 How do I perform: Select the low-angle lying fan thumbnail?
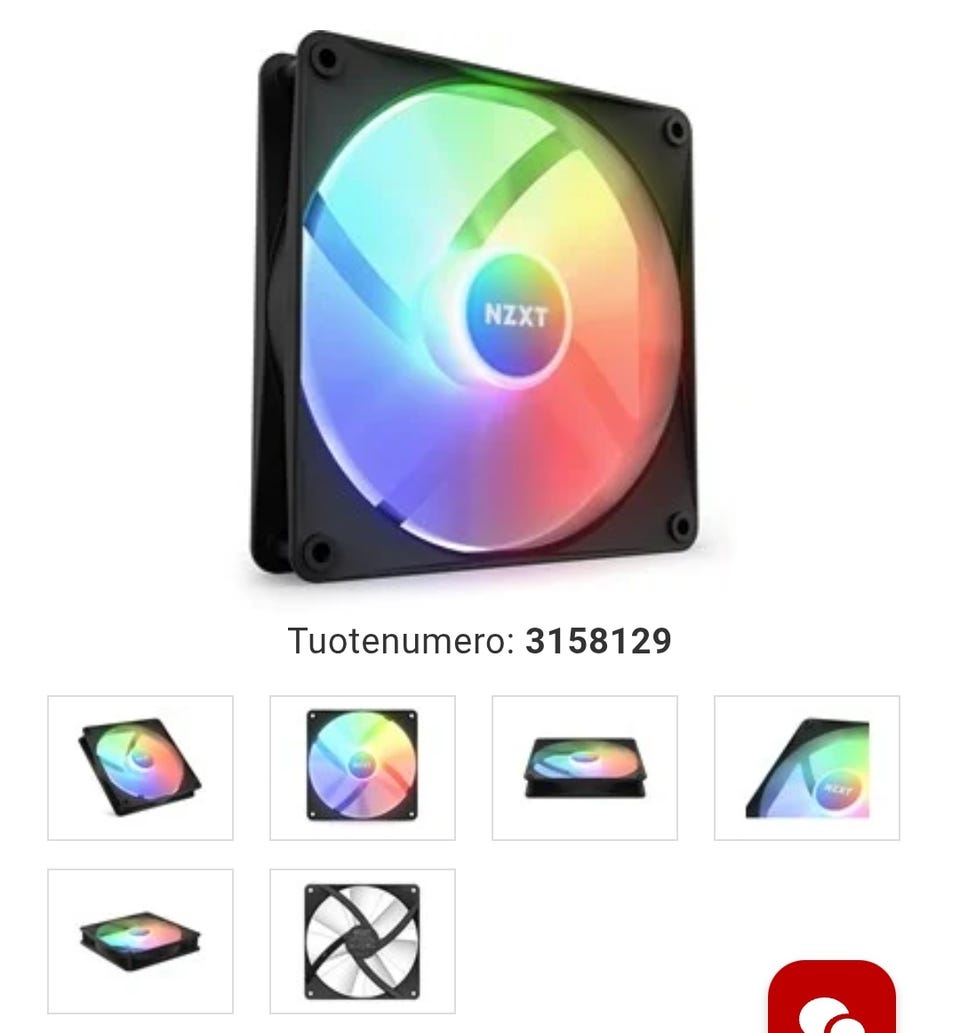[140, 940]
